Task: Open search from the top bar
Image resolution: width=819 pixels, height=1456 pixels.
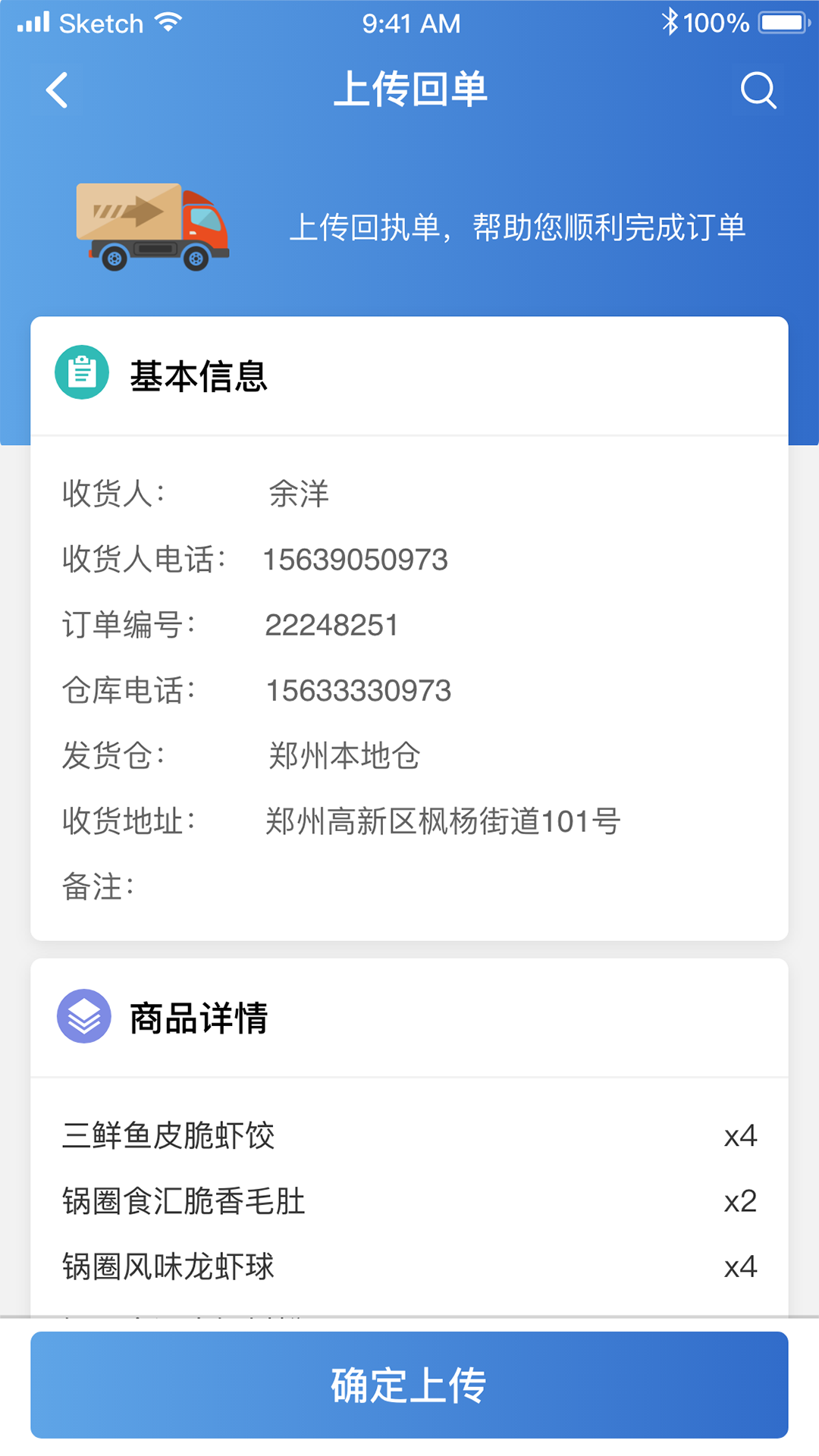Action: tap(759, 89)
